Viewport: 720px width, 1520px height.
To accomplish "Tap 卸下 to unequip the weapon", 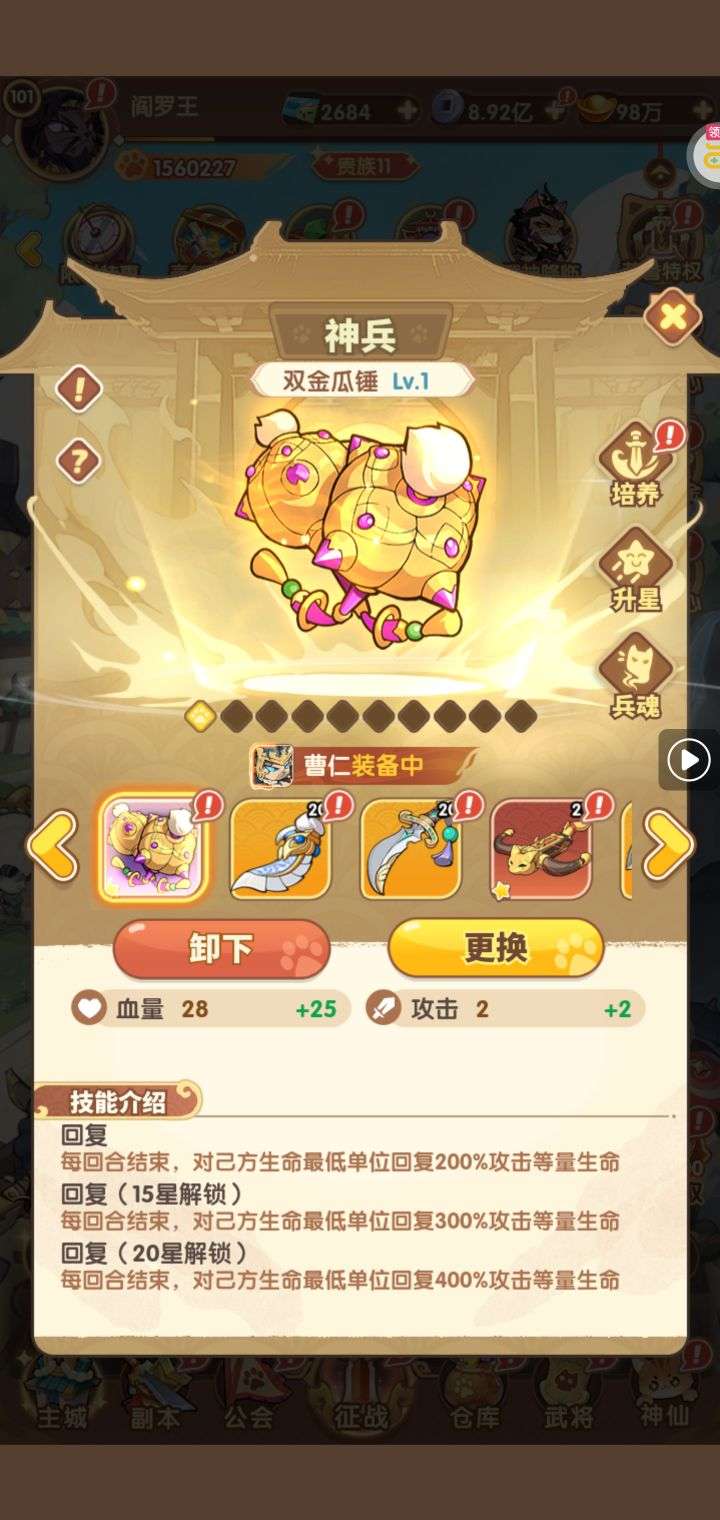I will 221,948.
